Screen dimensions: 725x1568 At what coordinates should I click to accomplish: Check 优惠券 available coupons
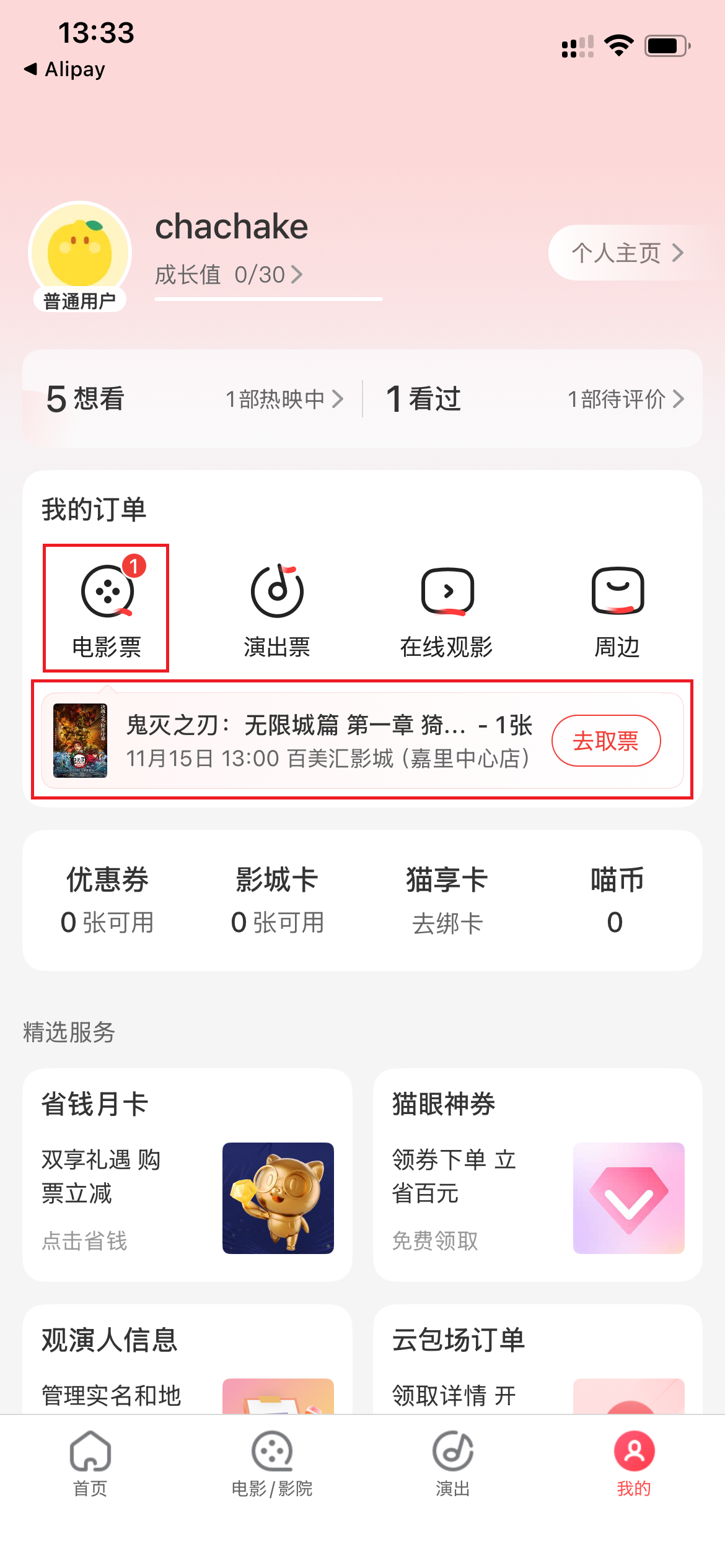(x=107, y=900)
